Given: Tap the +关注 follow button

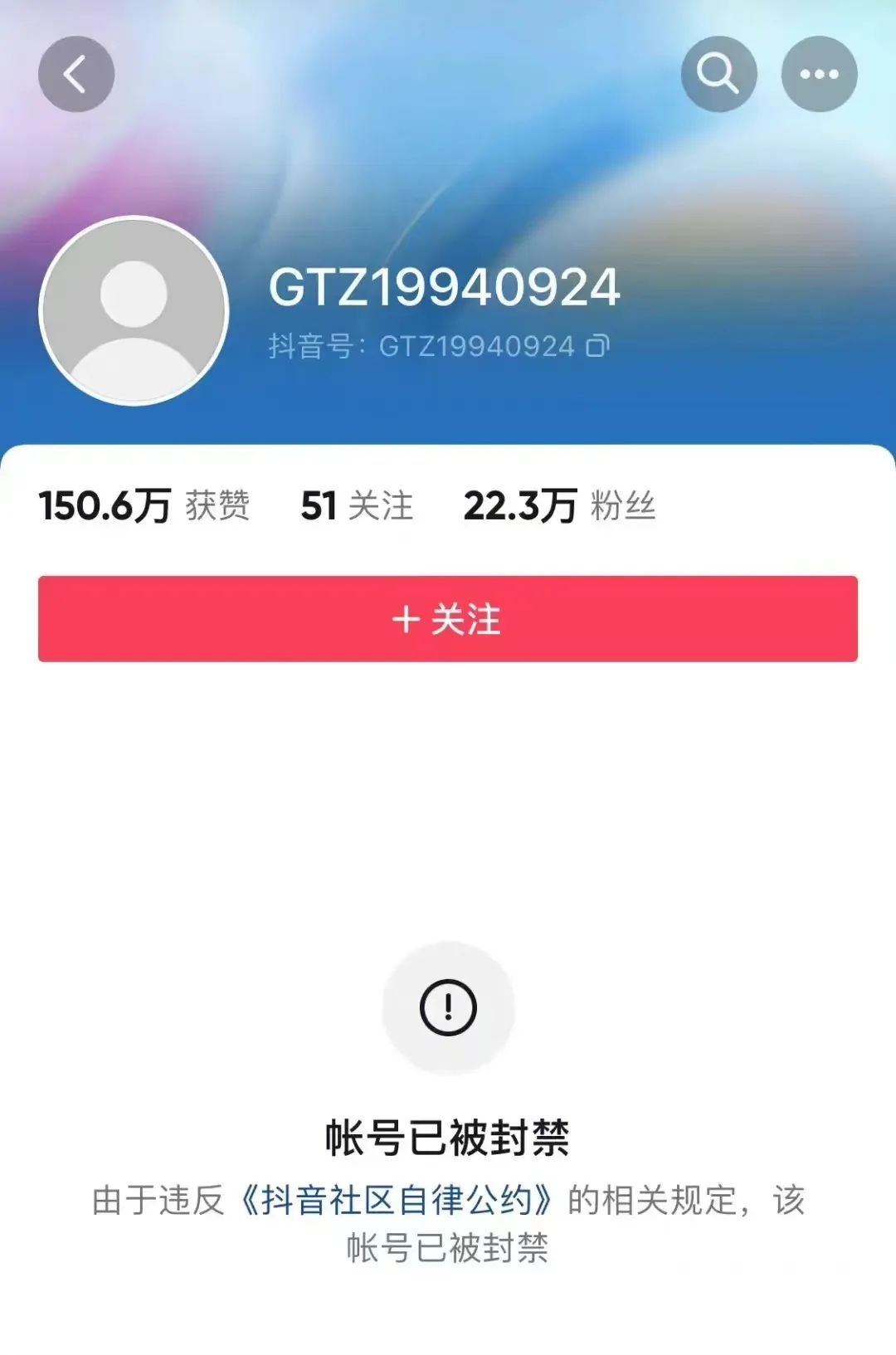Looking at the screenshot, I should coord(448,618).
